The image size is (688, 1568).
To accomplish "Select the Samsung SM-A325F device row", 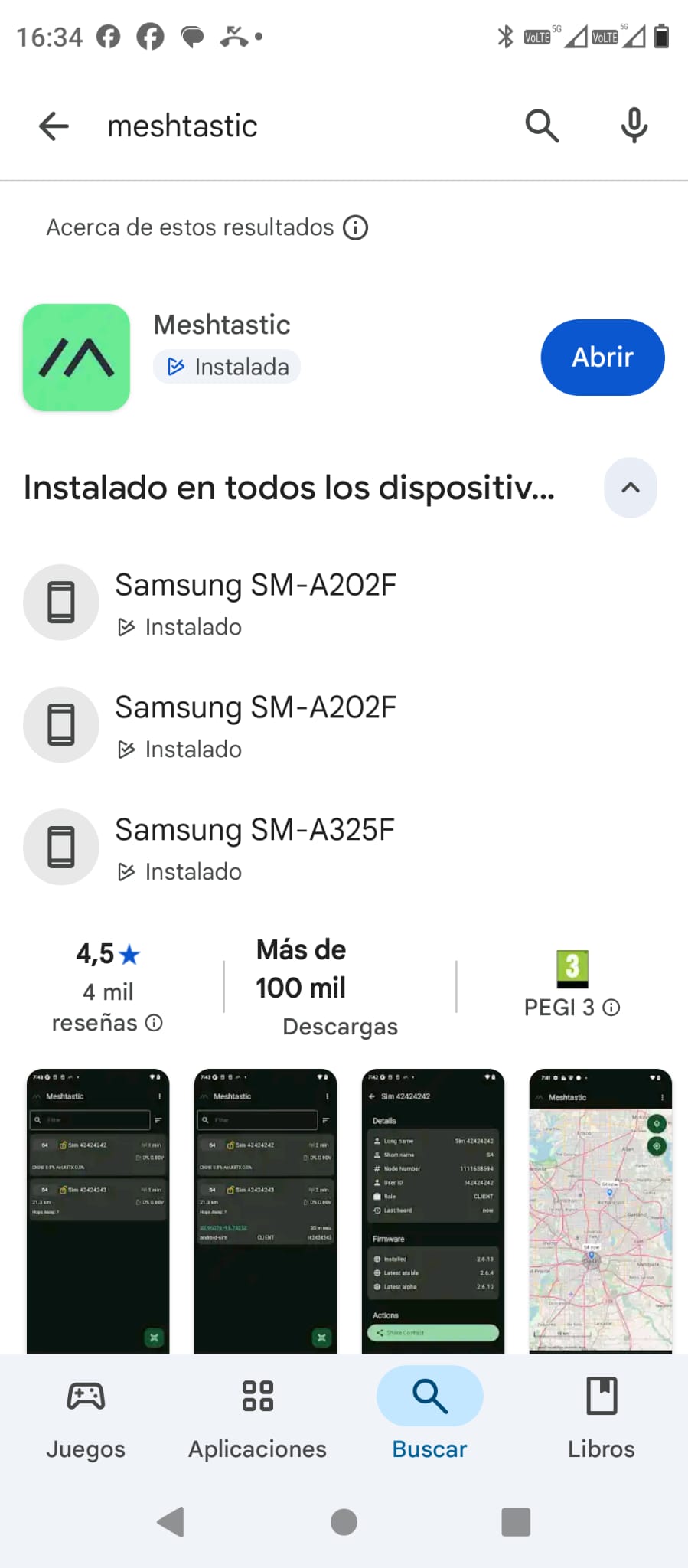I will (x=255, y=848).
